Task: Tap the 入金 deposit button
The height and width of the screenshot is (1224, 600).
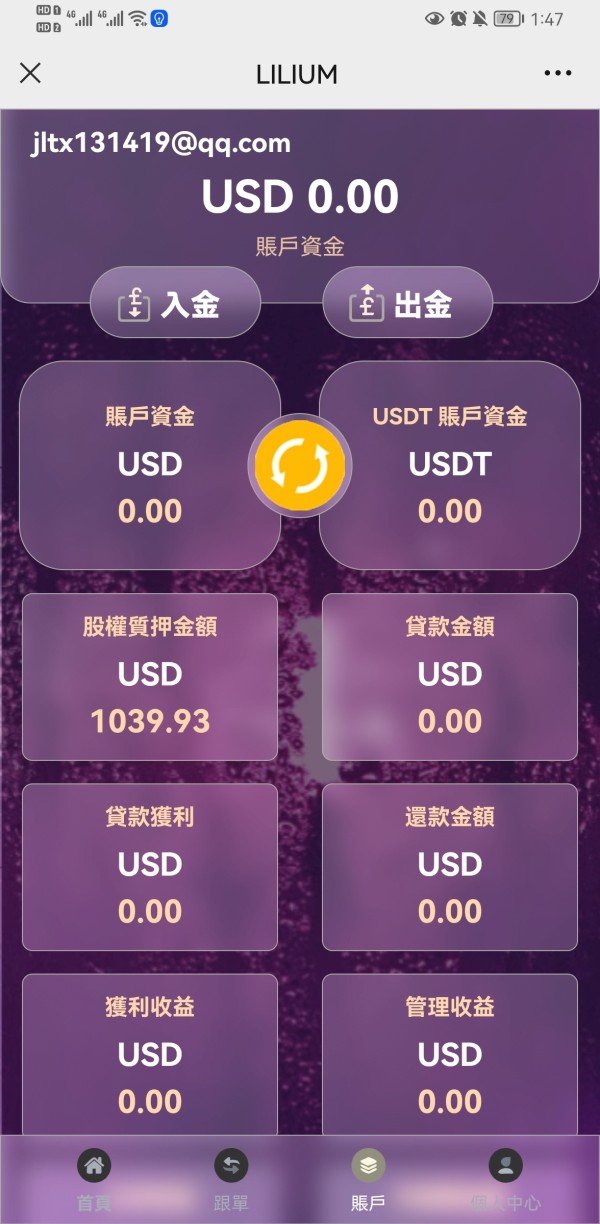Action: click(175, 302)
